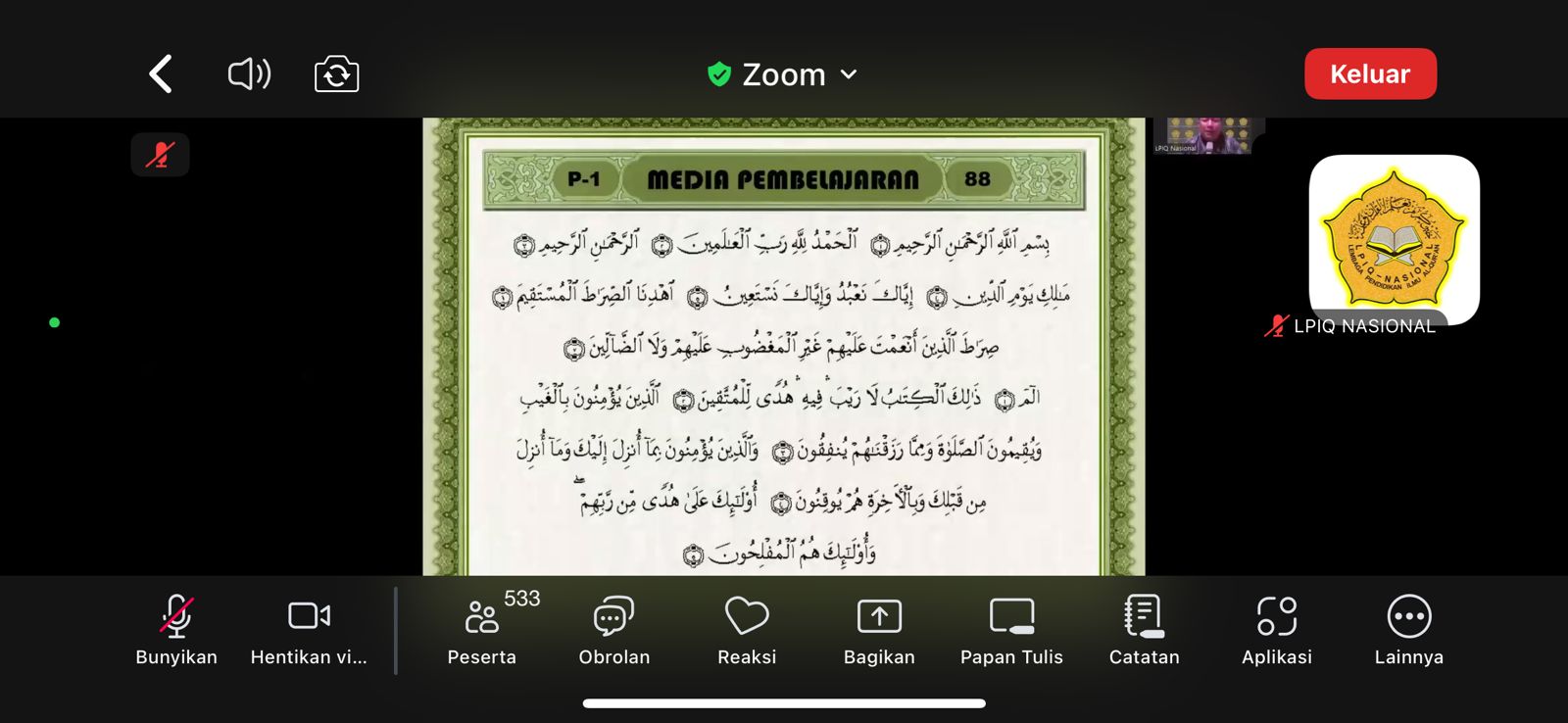Stop your video with Hentikan video
The image size is (1568, 723).
pyautogui.click(x=309, y=630)
